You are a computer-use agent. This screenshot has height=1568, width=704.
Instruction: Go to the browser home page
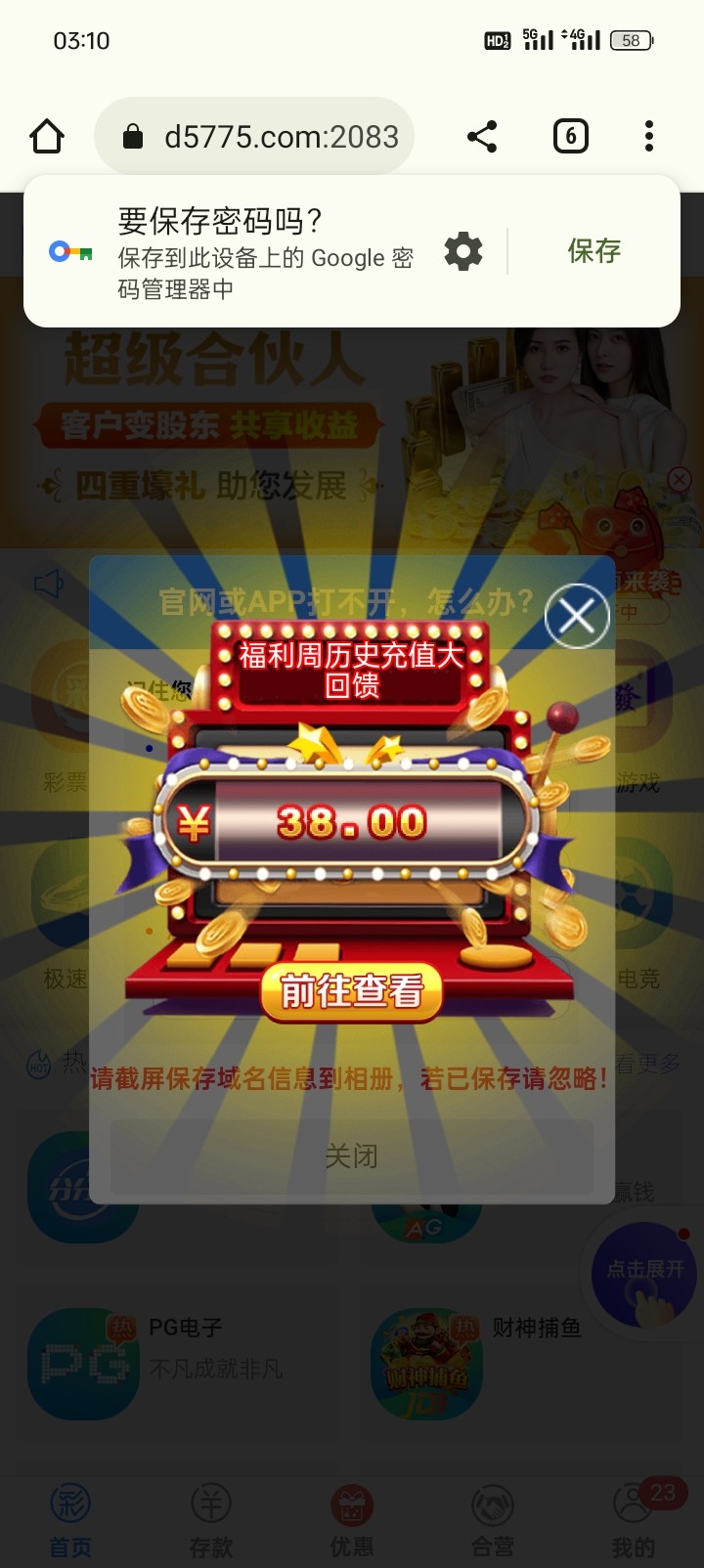(x=46, y=137)
